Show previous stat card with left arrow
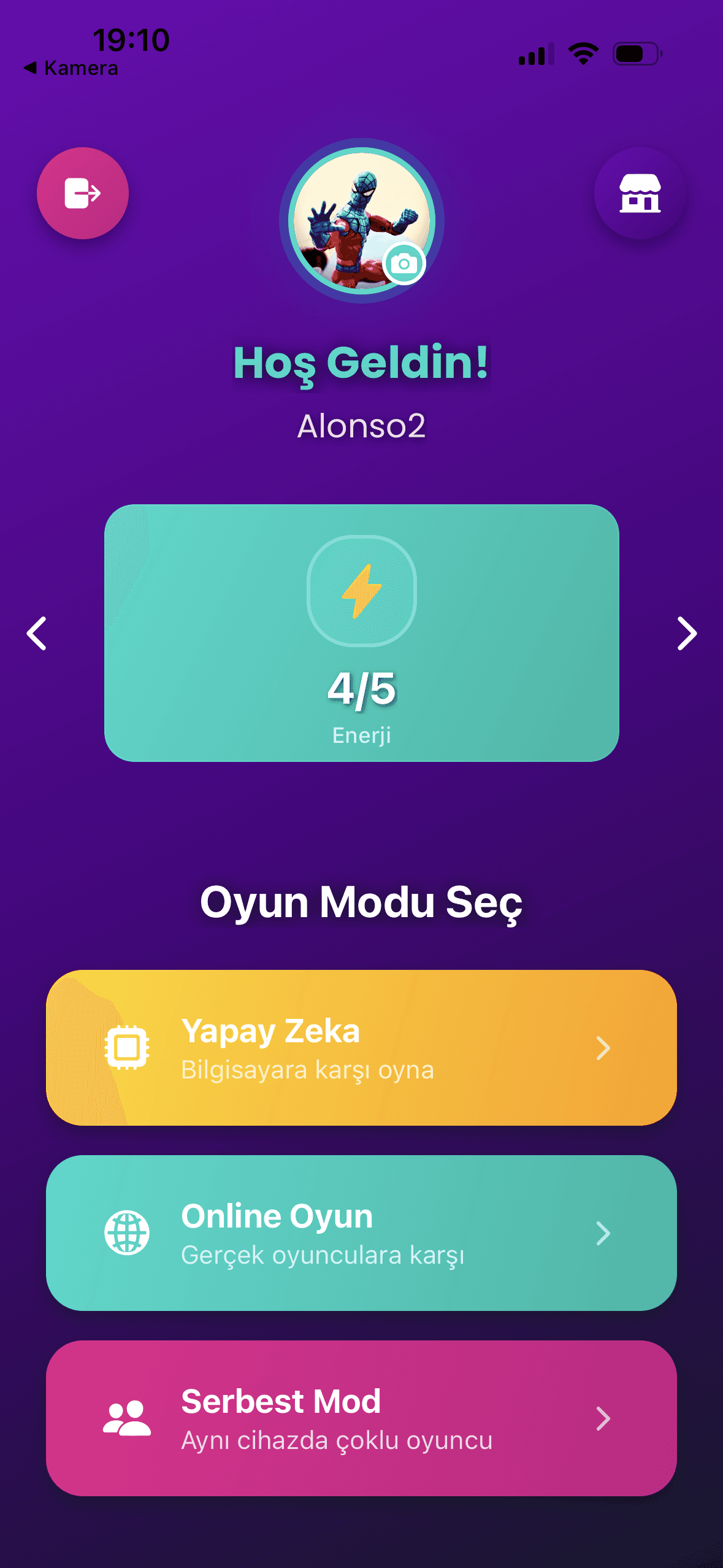This screenshot has width=723, height=1568. 37,633
